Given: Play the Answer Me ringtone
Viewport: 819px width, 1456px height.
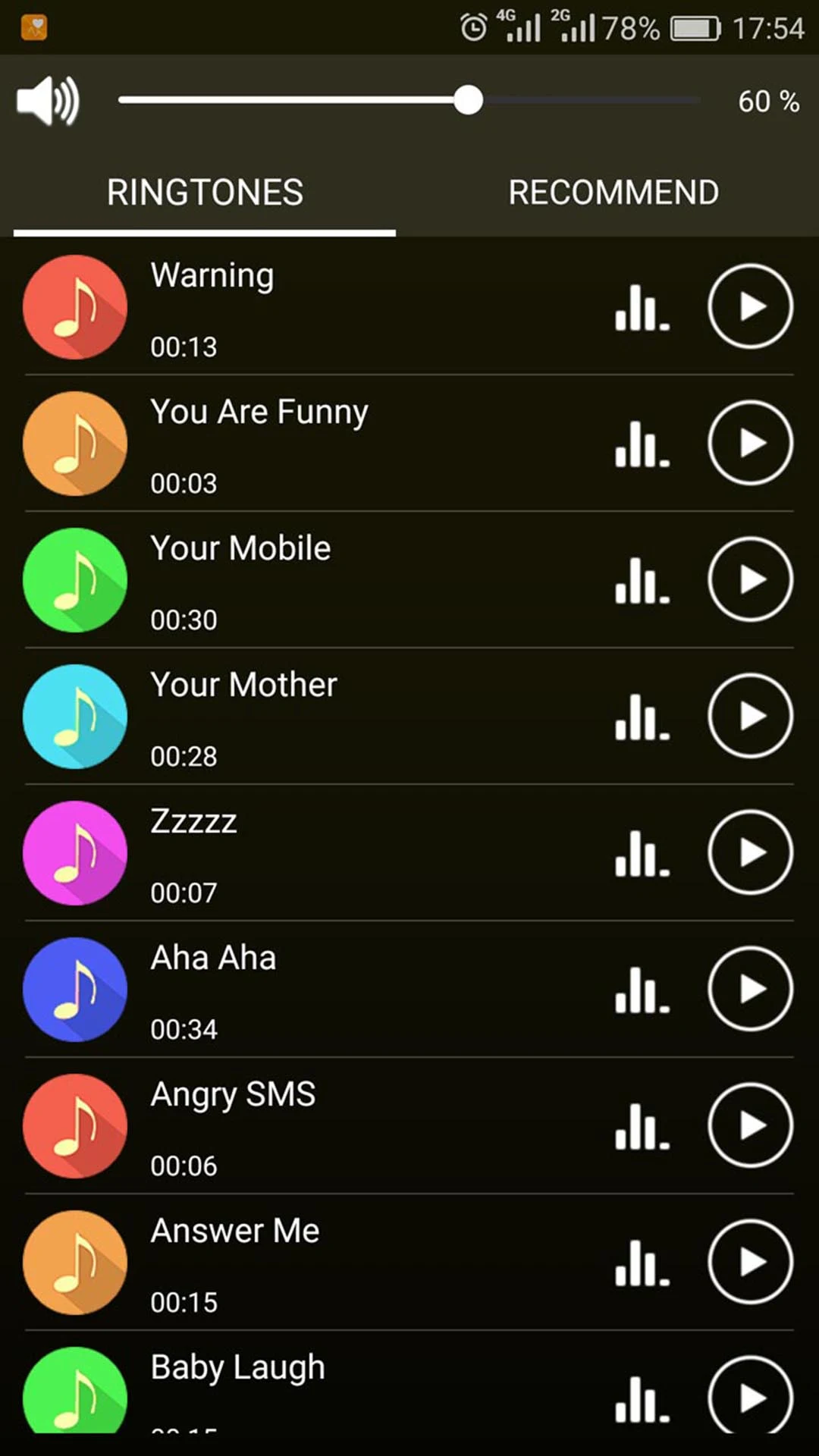Looking at the screenshot, I should 750,1262.
